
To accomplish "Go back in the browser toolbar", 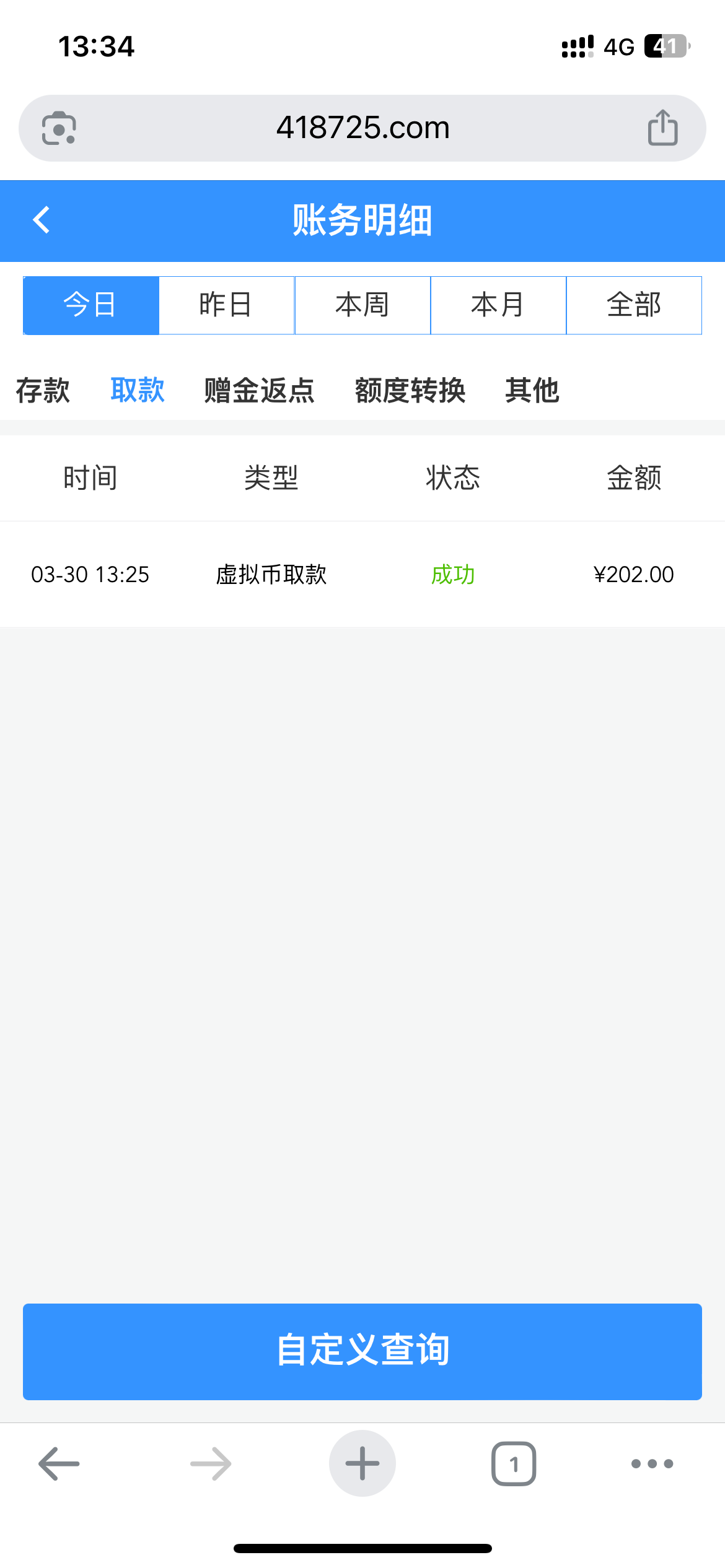I will (59, 1464).
